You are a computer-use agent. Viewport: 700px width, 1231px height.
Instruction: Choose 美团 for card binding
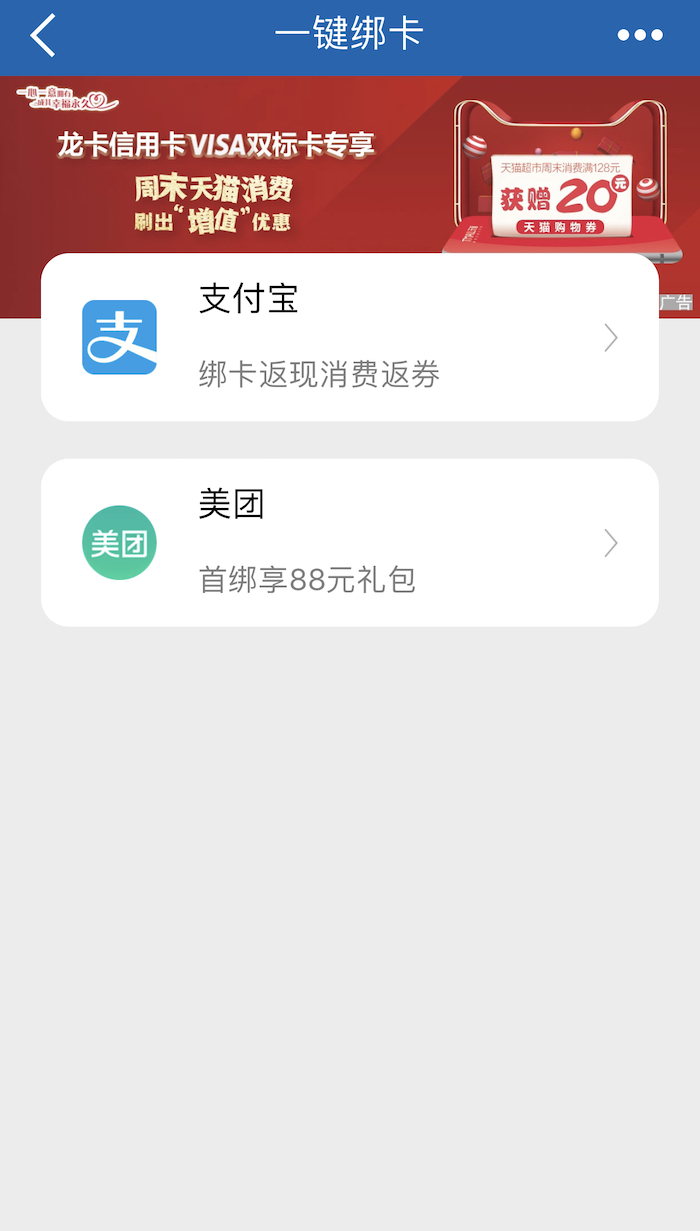[349, 543]
